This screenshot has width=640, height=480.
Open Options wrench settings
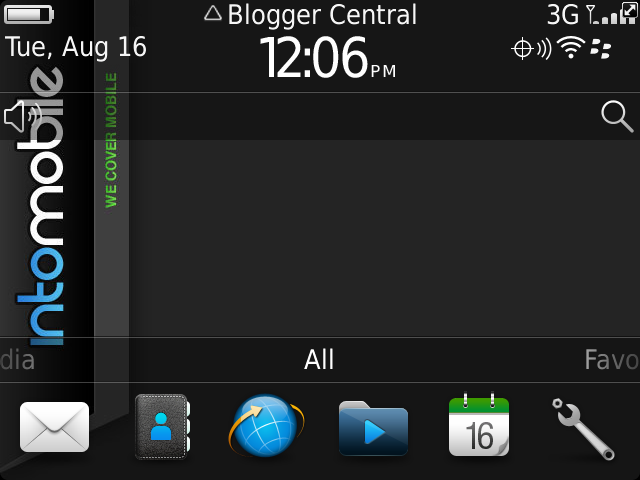pos(583,428)
